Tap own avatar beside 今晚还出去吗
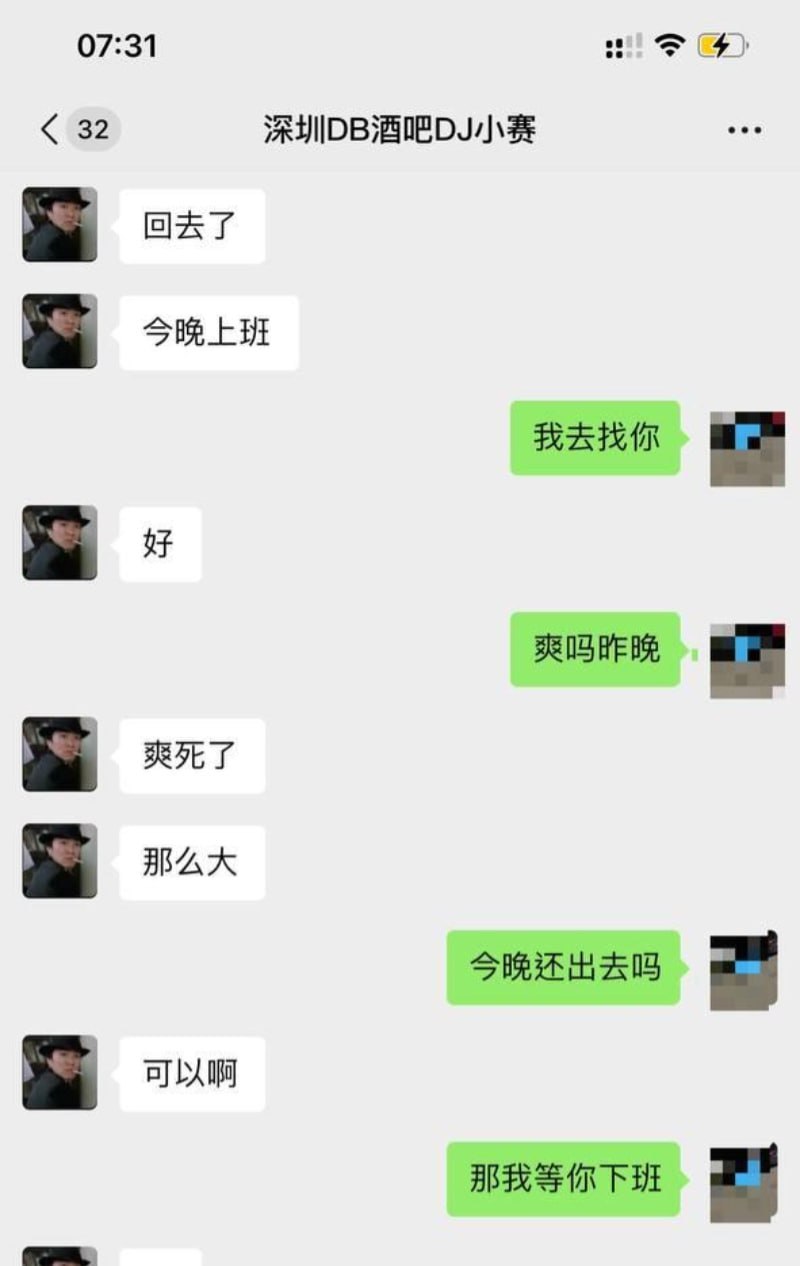The image size is (800, 1266). pos(743,970)
